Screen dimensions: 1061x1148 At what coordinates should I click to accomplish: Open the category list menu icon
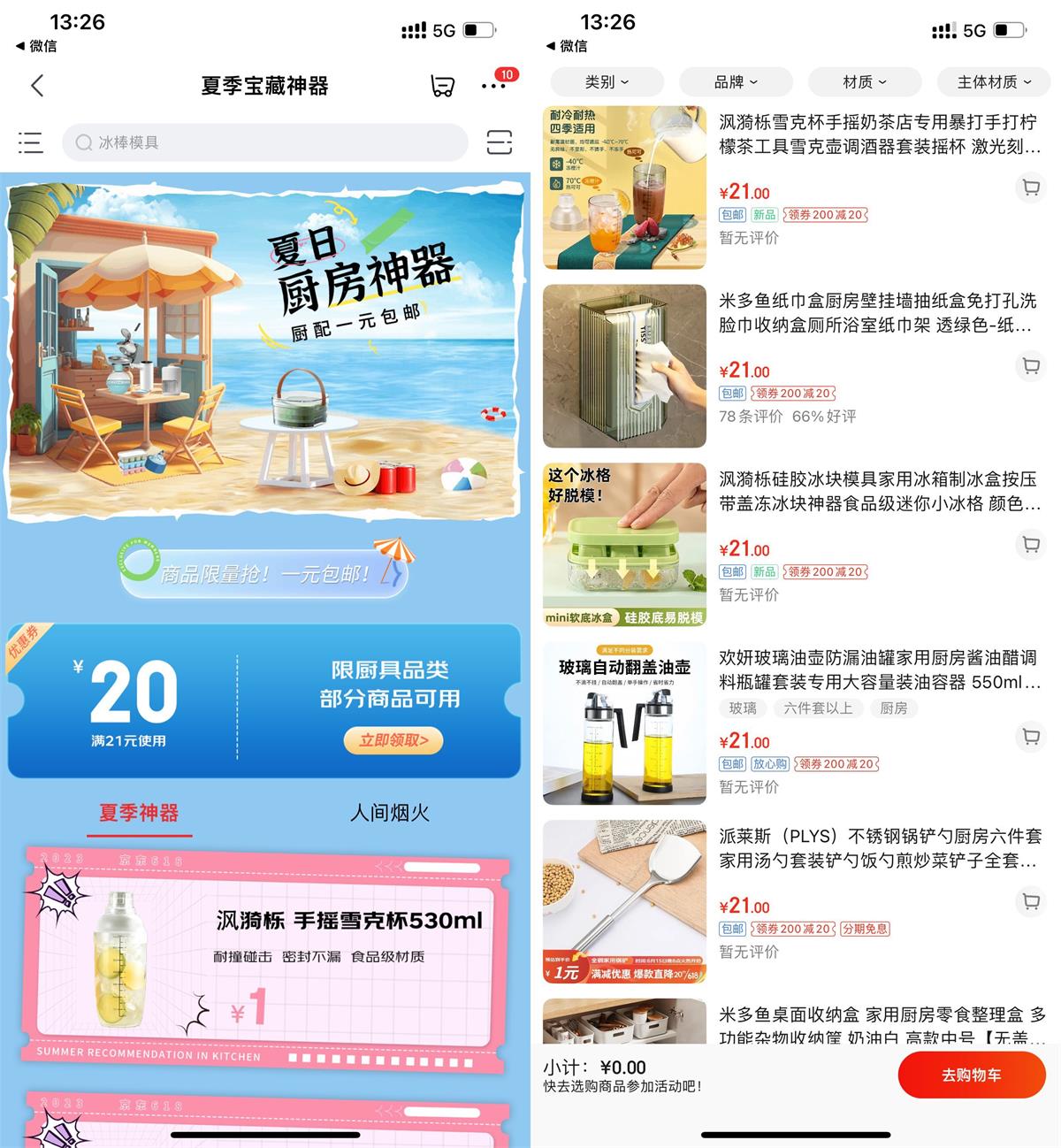30,142
